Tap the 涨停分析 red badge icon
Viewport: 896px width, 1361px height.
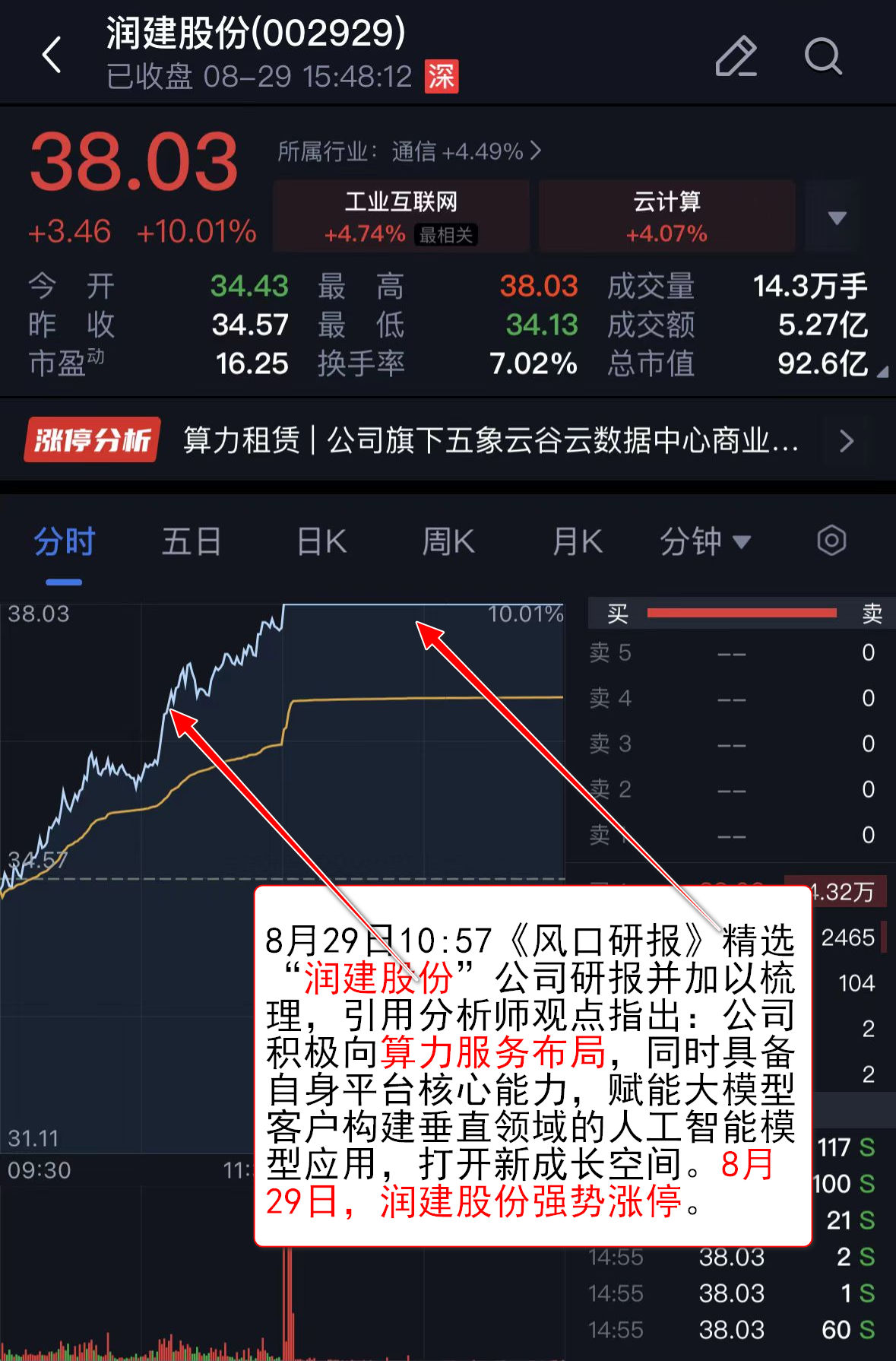90,440
